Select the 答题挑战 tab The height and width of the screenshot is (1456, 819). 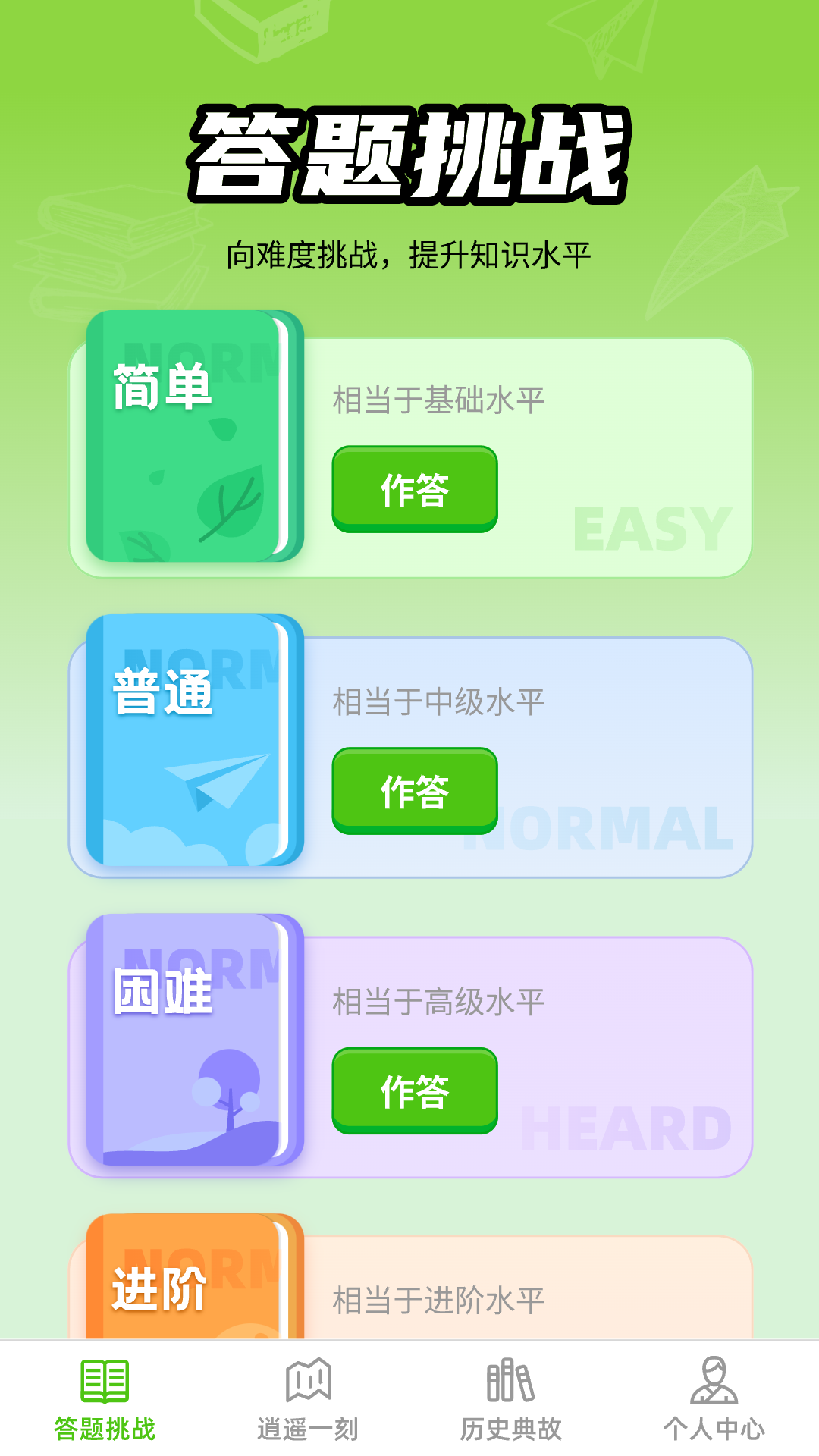click(x=105, y=1400)
